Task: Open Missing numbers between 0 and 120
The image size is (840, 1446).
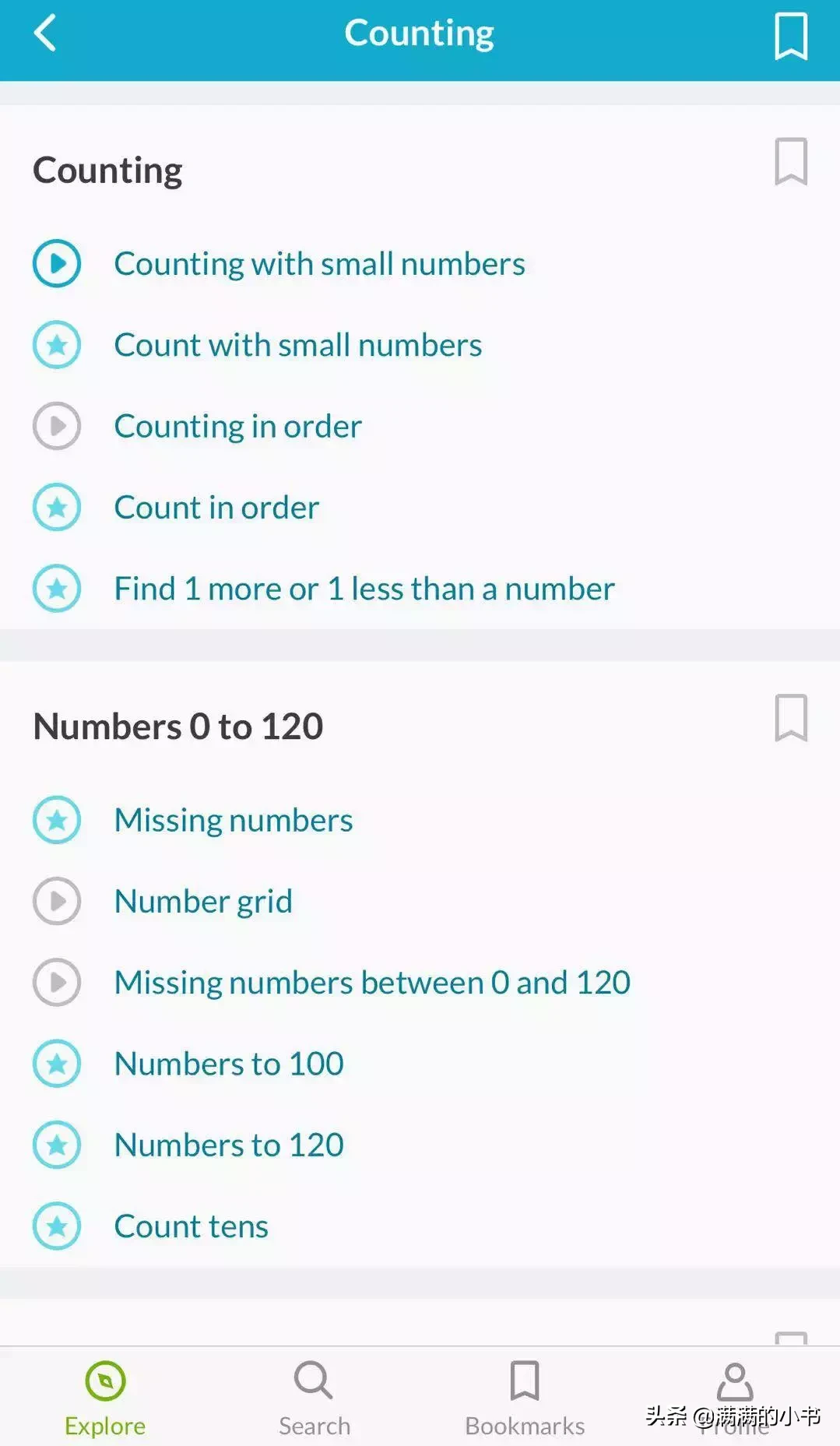Action: click(371, 983)
